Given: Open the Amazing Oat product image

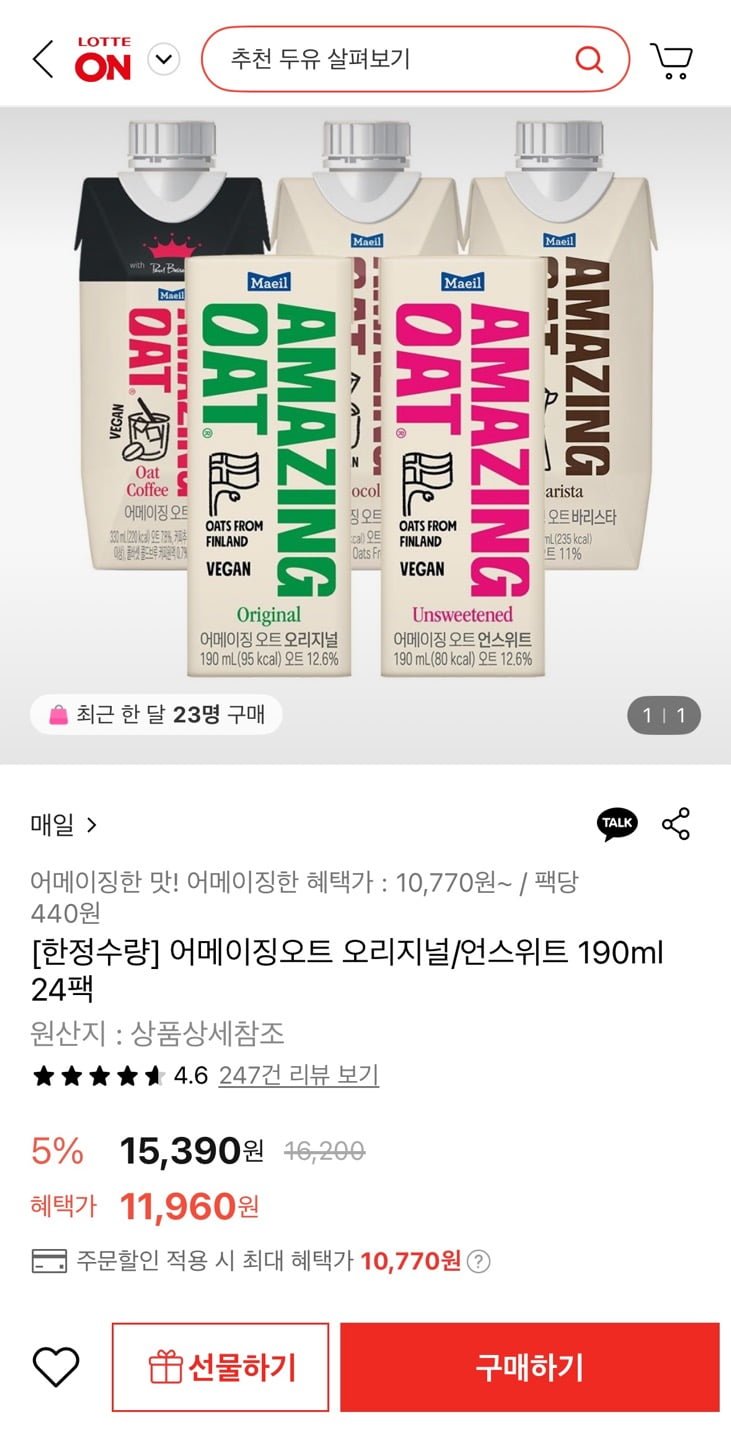Looking at the screenshot, I should pyautogui.click(x=365, y=435).
